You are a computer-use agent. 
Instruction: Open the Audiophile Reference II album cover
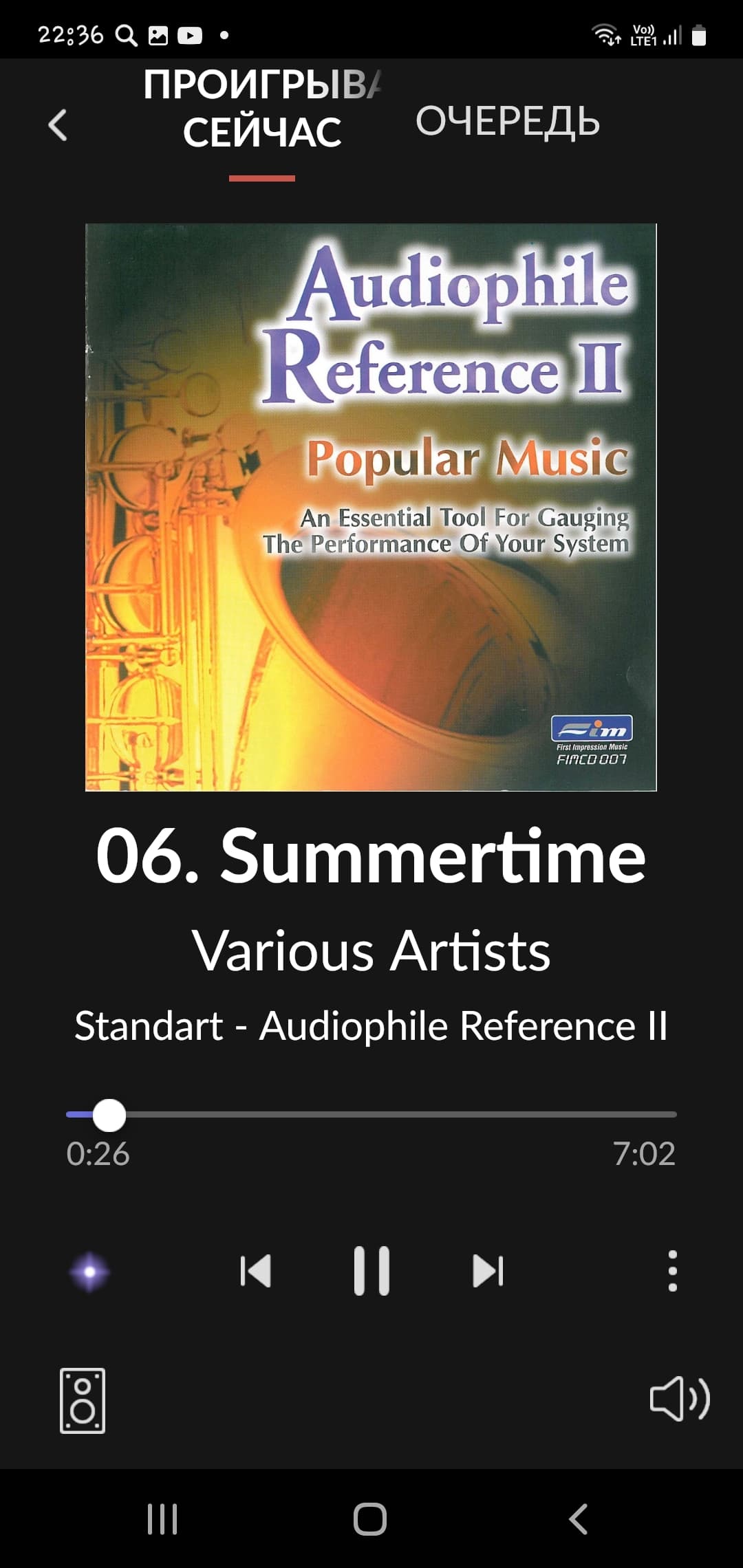click(371, 507)
